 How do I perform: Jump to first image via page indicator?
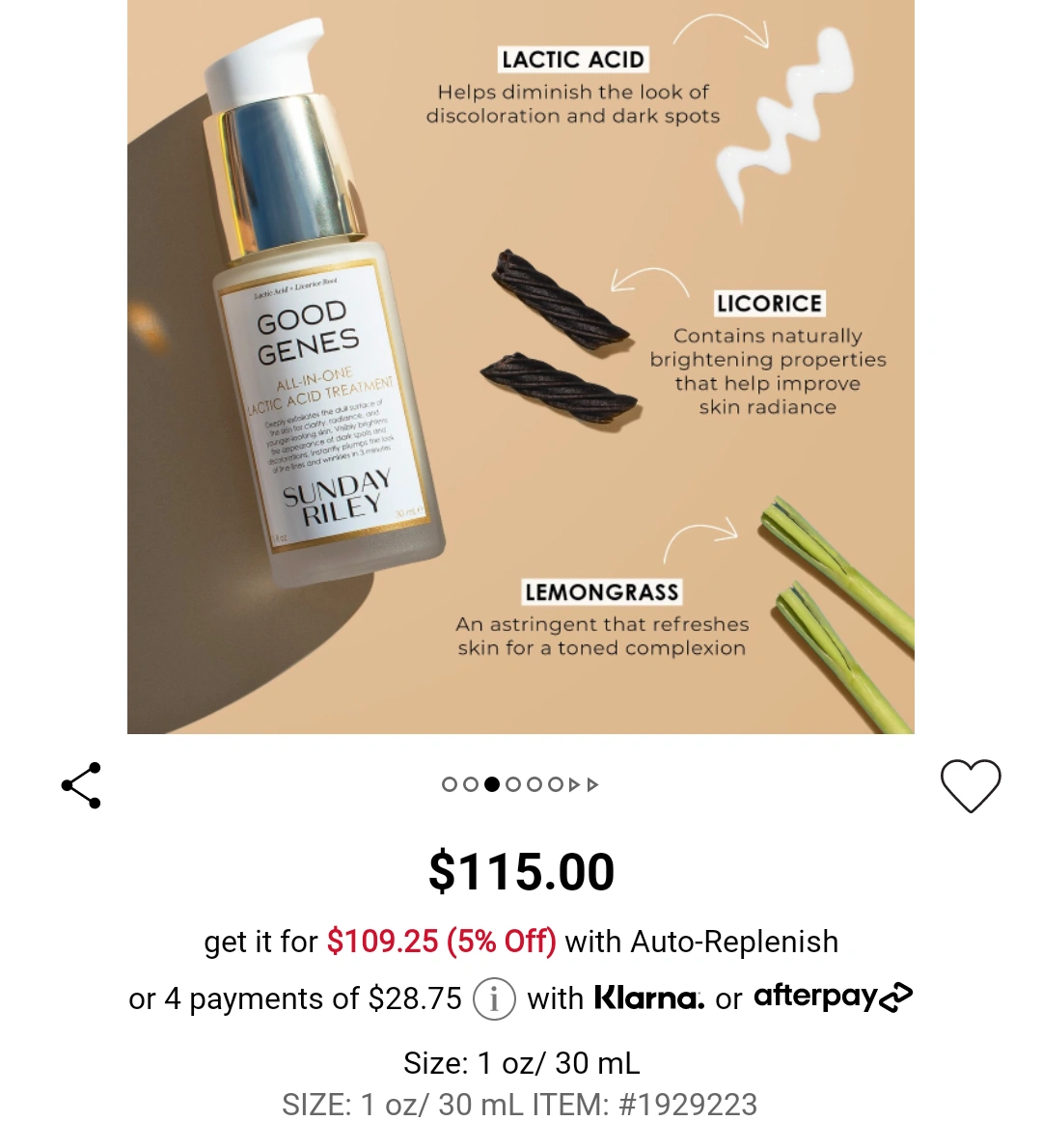coord(449,784)
